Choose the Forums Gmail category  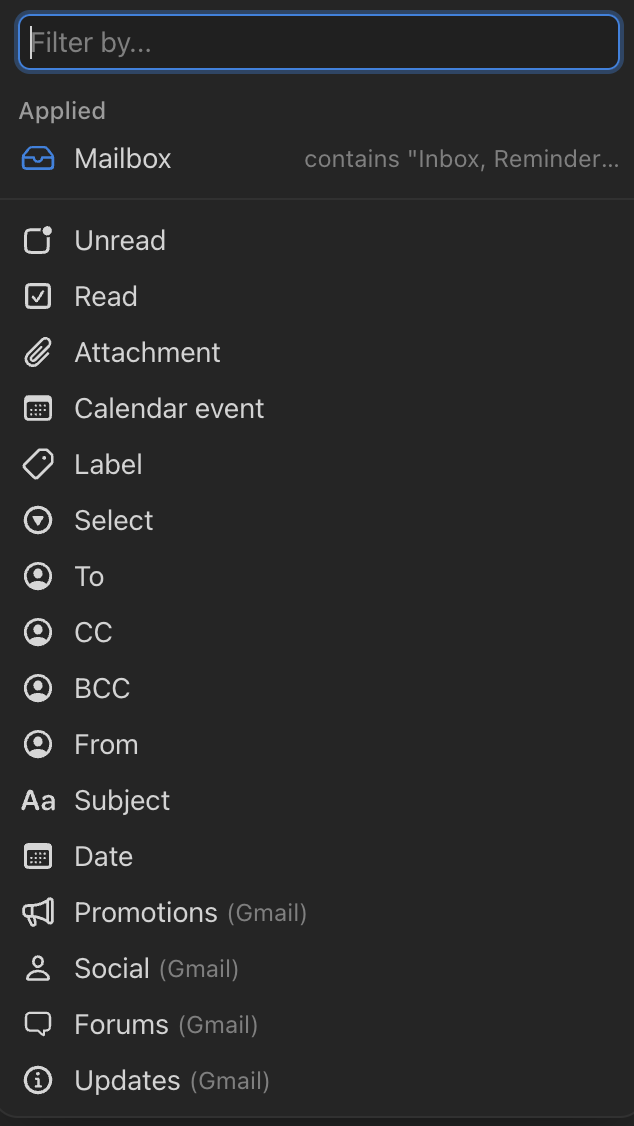318,1025
